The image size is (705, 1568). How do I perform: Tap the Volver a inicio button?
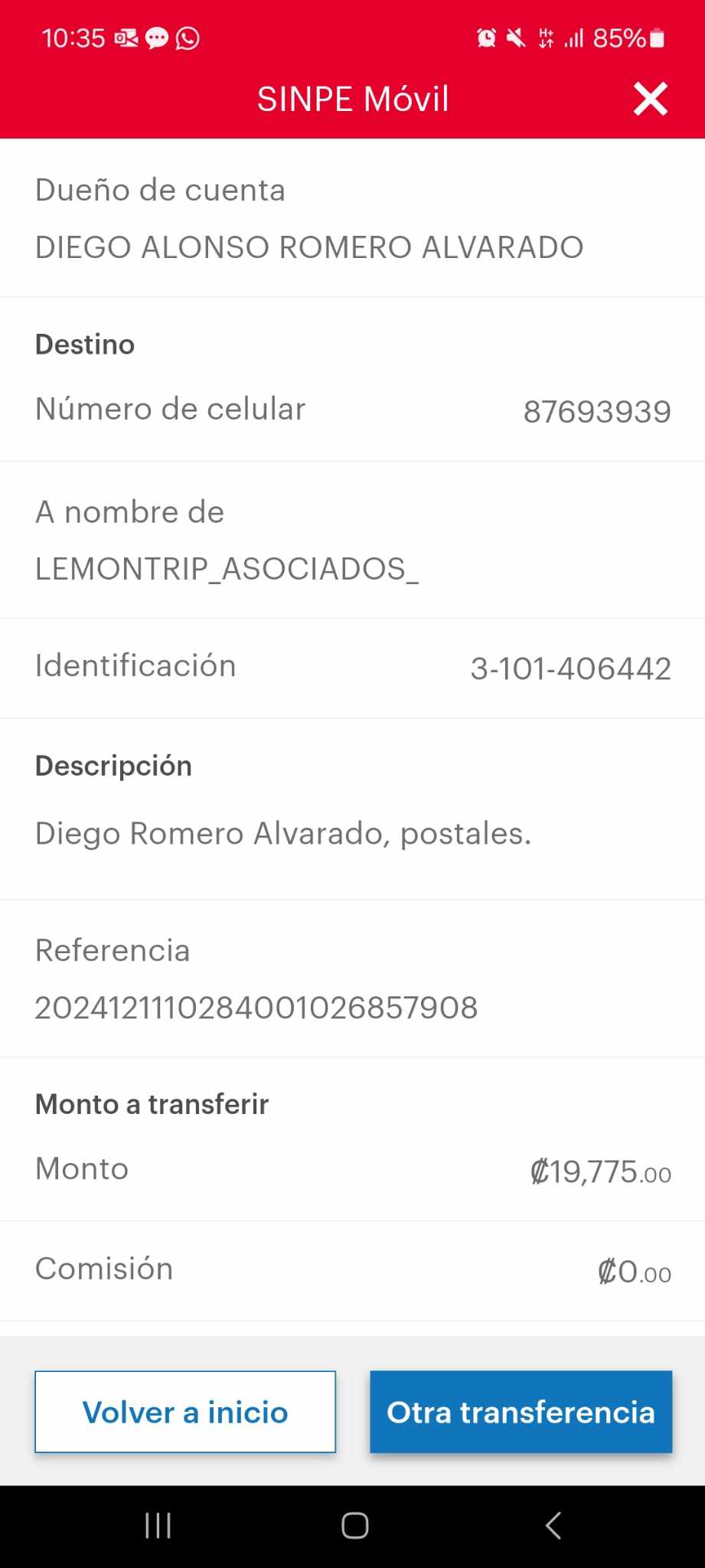185,1412
